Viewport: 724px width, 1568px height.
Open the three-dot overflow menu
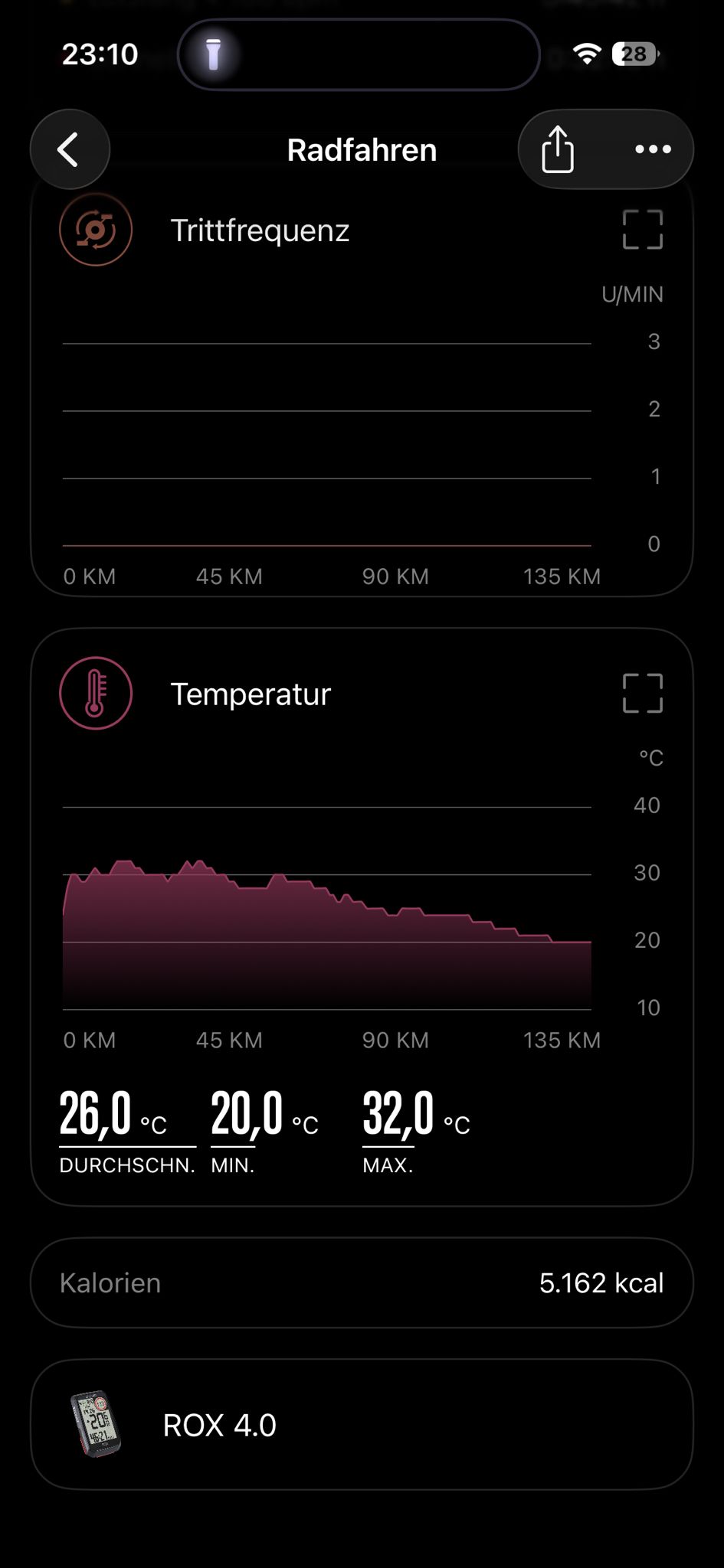pyautogui.click(x=653, y=149)
